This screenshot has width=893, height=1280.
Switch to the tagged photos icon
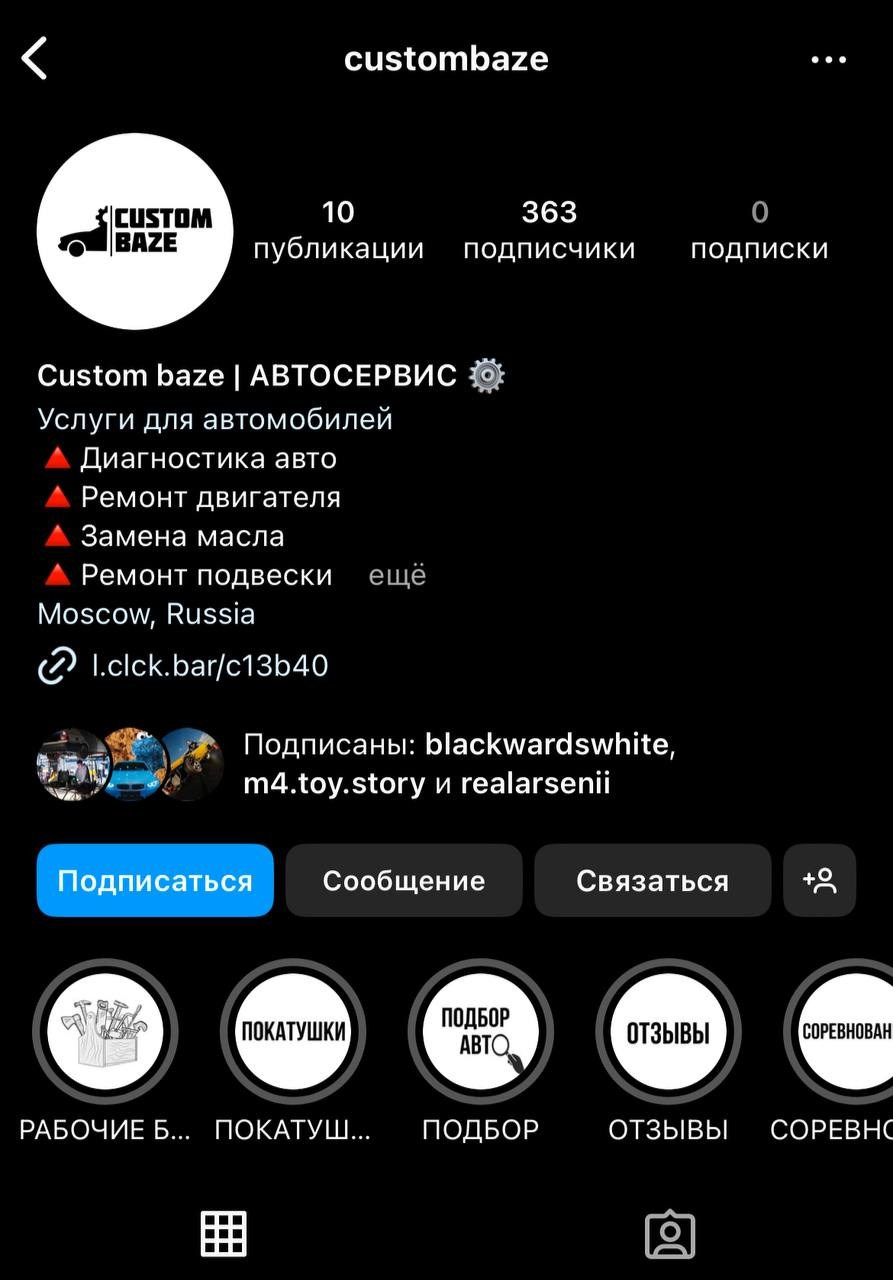coord(670,1234)
